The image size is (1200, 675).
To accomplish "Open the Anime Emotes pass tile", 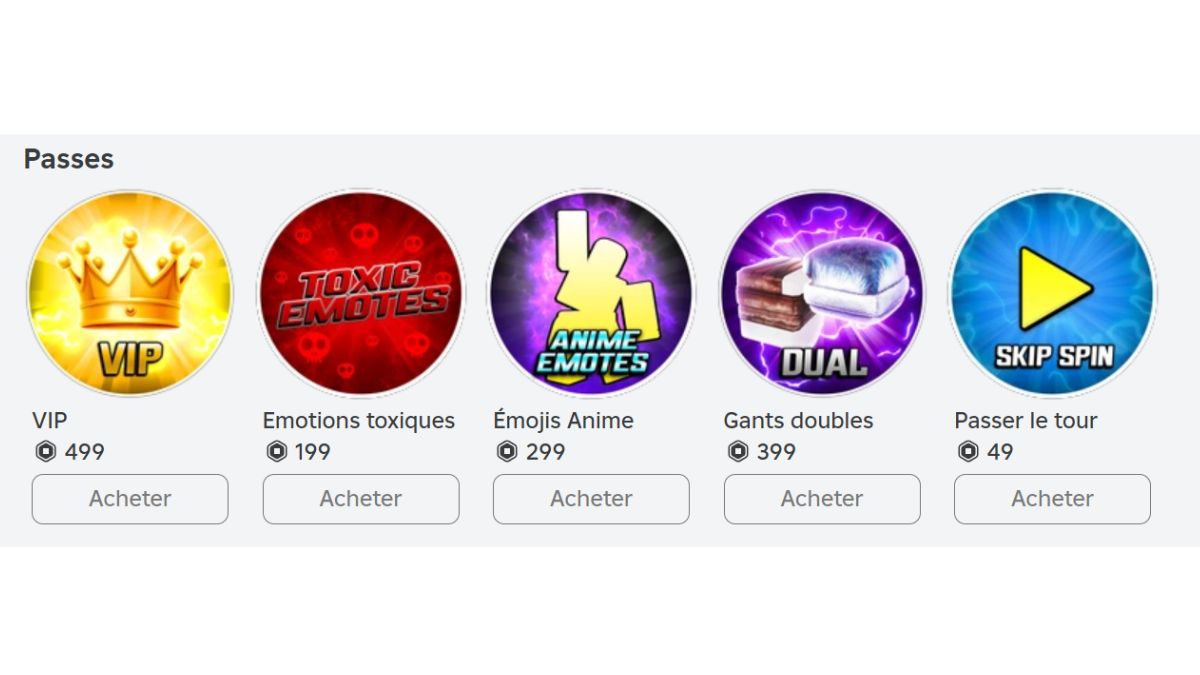I will pyautogui.click(x=591, y=294).
